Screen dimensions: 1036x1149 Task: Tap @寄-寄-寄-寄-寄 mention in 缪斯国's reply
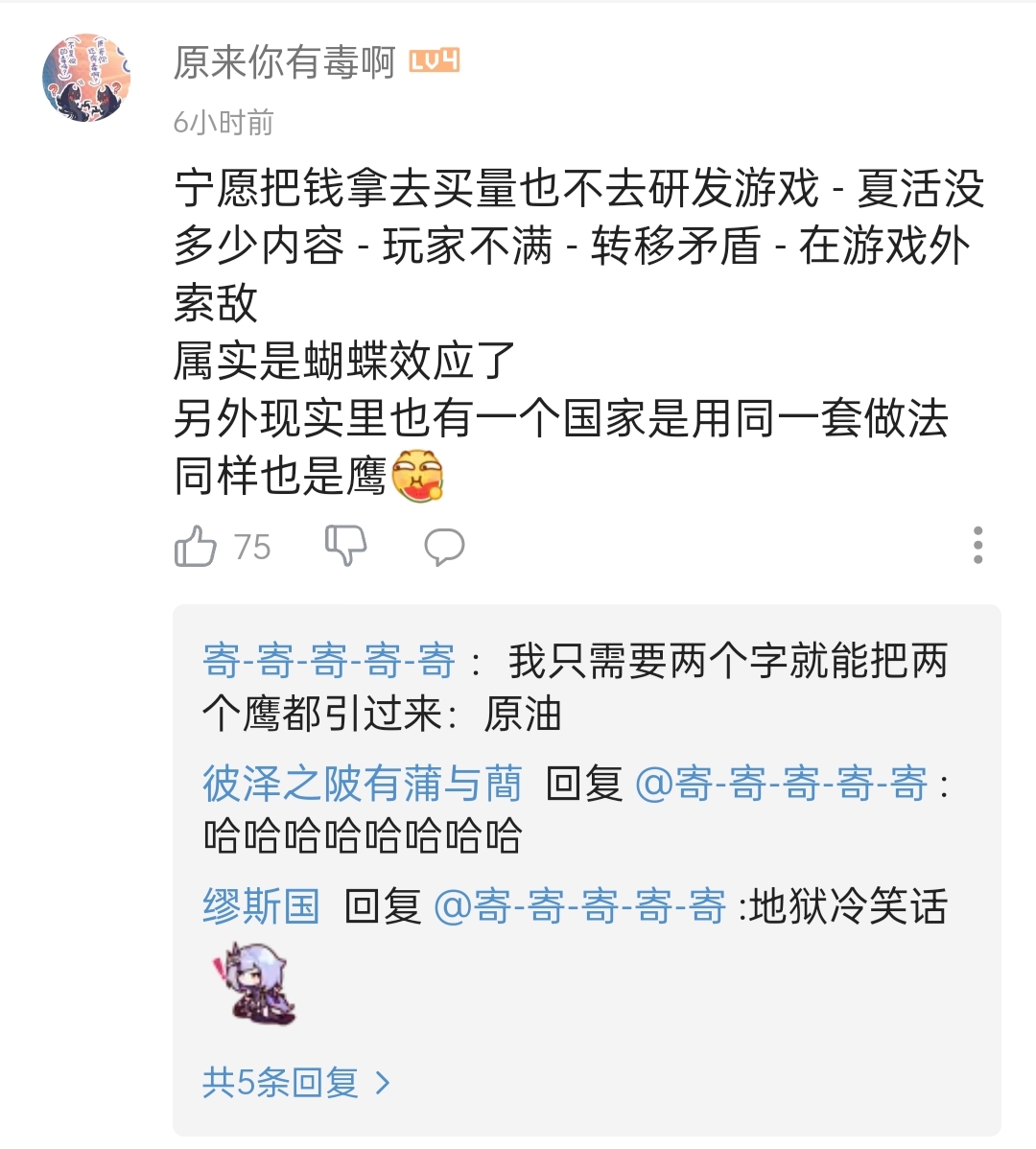pyautogui.click(x=580, y=906)
